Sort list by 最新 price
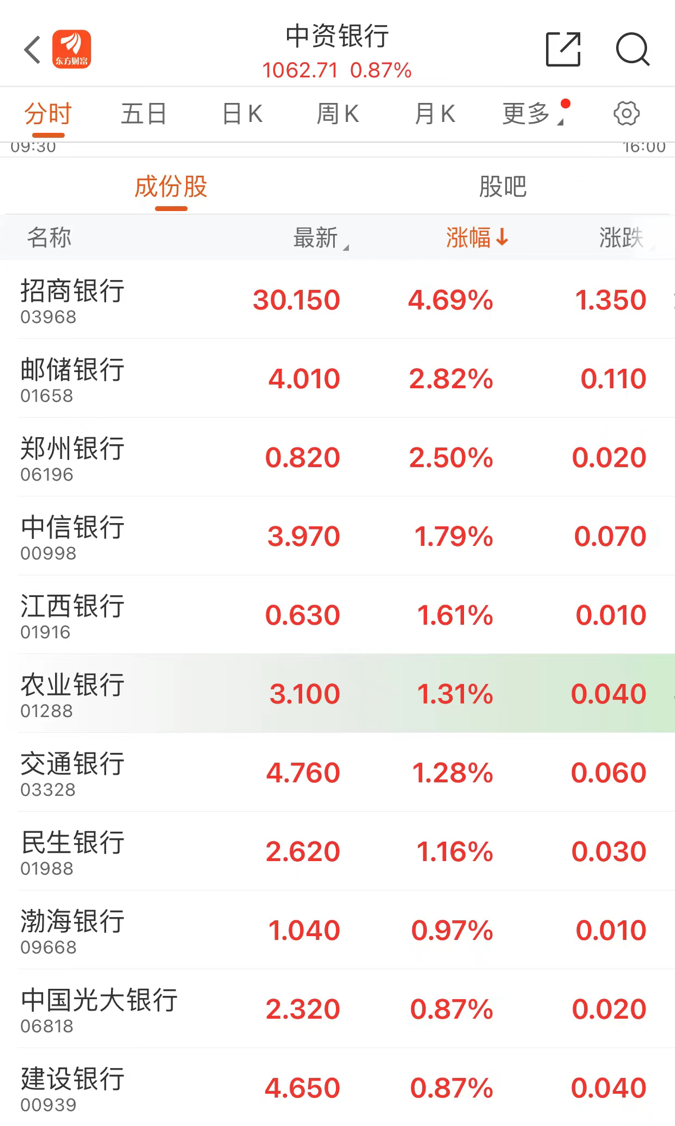The height and width of the screenshot is (1126, 675). point(318,238)
